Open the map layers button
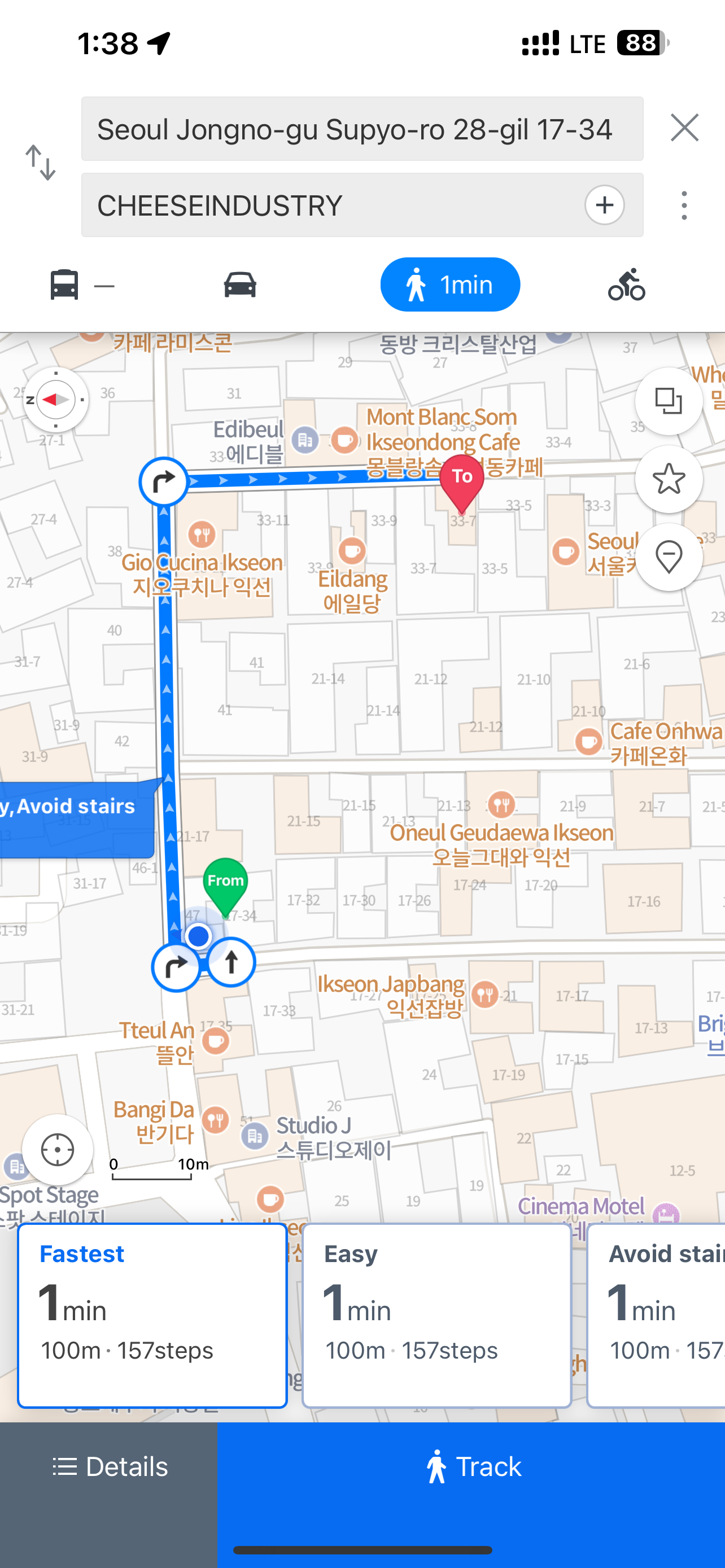The height and width of the screenshot is (1568, 725). [x=669, y=401]
